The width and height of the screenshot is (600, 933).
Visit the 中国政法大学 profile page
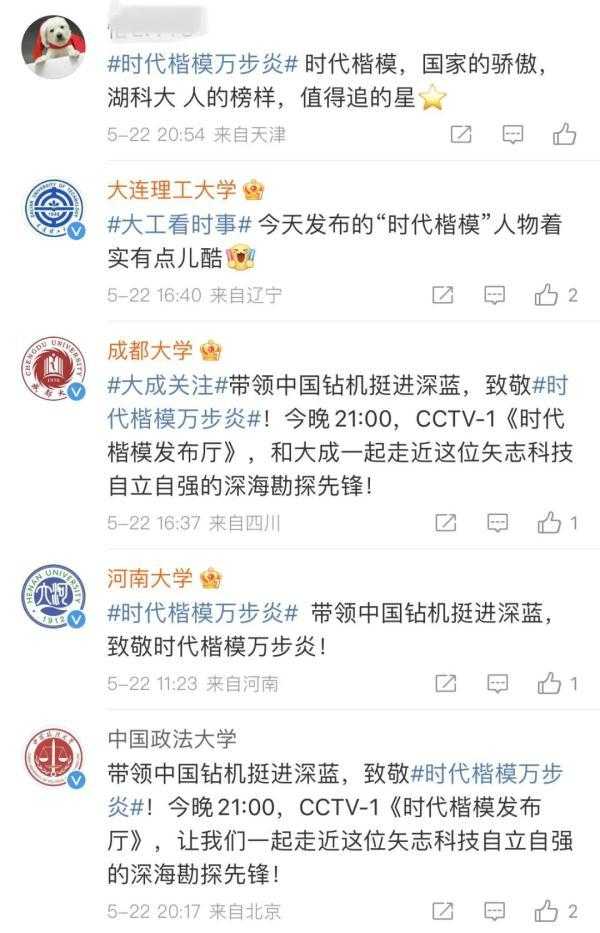(x=172, y=740)
